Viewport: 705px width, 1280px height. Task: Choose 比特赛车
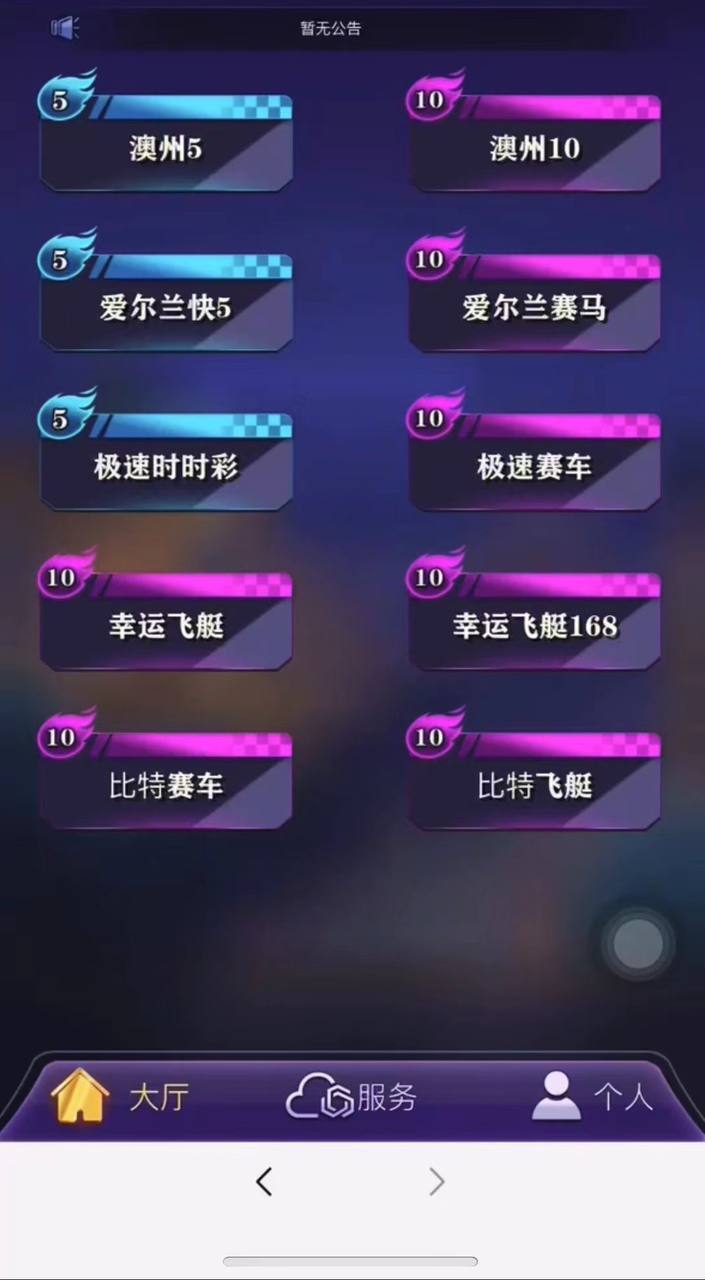point(166,787)
